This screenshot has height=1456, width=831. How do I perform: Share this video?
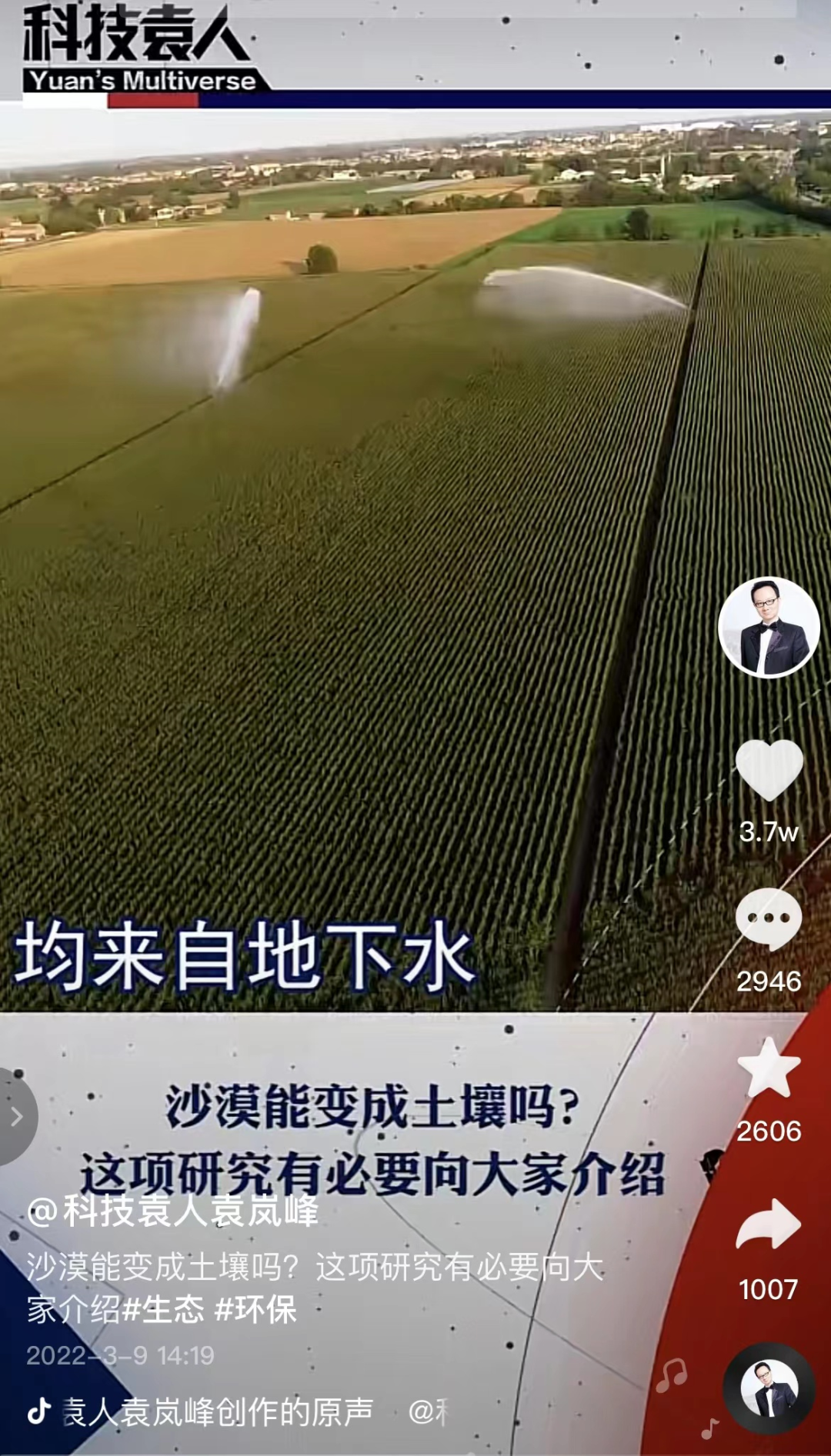769,1224
